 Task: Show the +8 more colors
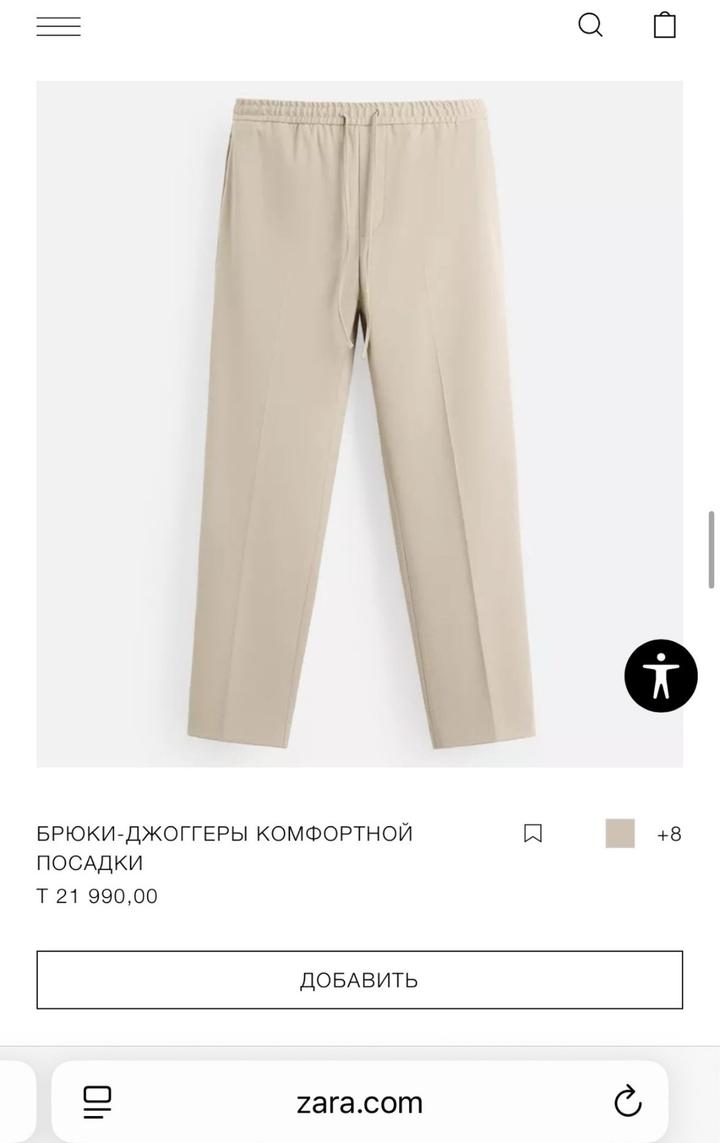(x=669, y=834)
